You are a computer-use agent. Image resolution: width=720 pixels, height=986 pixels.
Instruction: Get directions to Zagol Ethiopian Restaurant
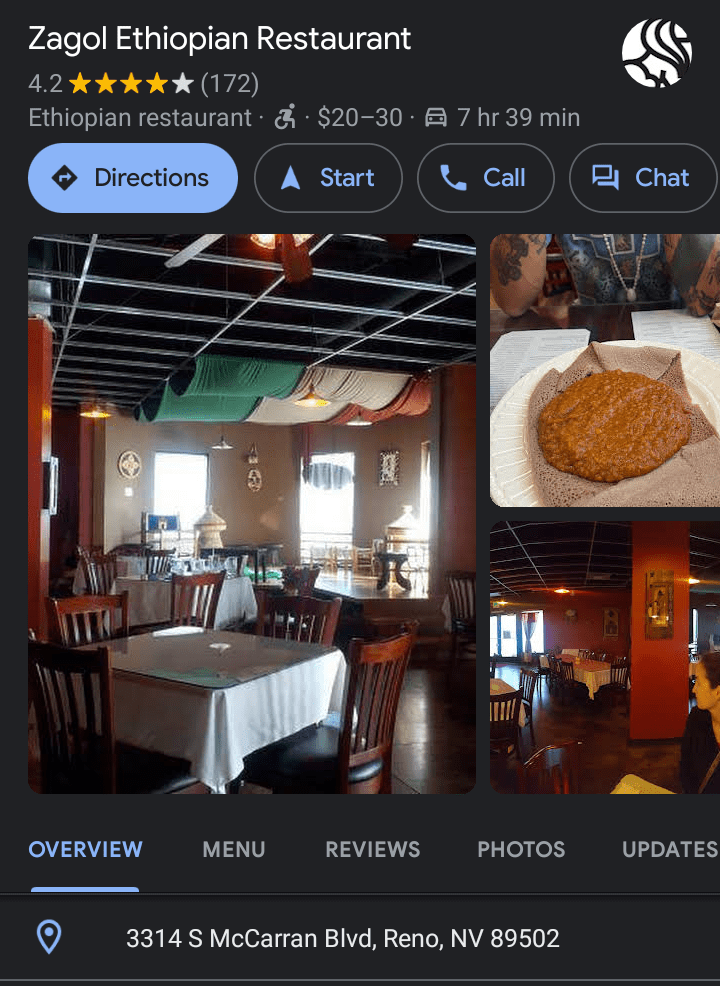tap(133, 178)
